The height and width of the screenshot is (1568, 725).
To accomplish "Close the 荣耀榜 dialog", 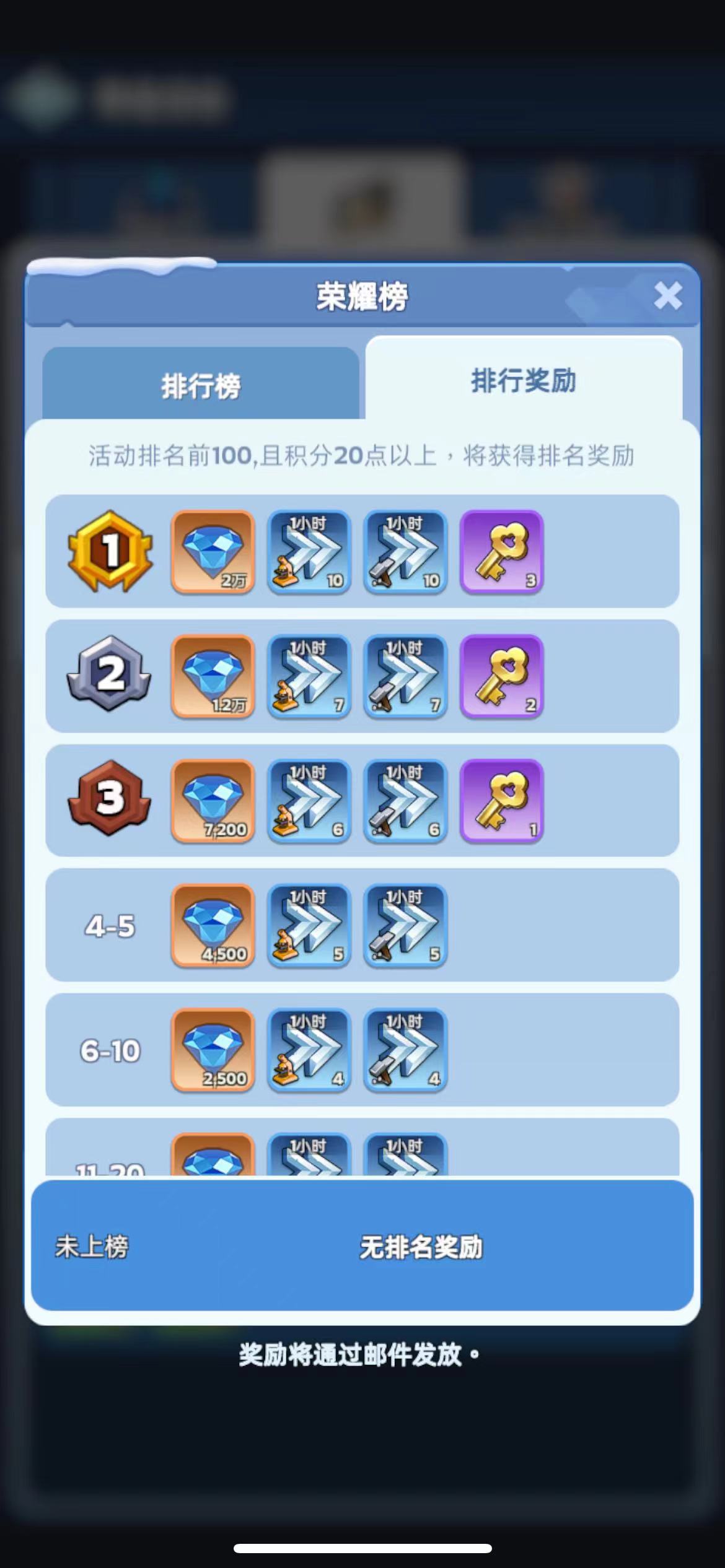I will (x=667, y=296).
